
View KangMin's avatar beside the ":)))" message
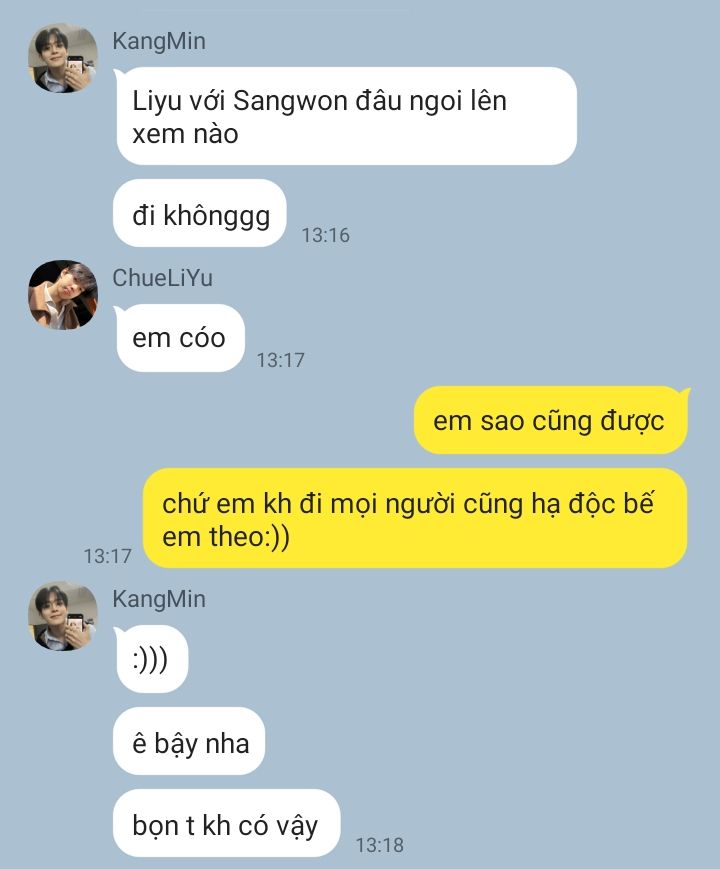[x=63, y=616]
